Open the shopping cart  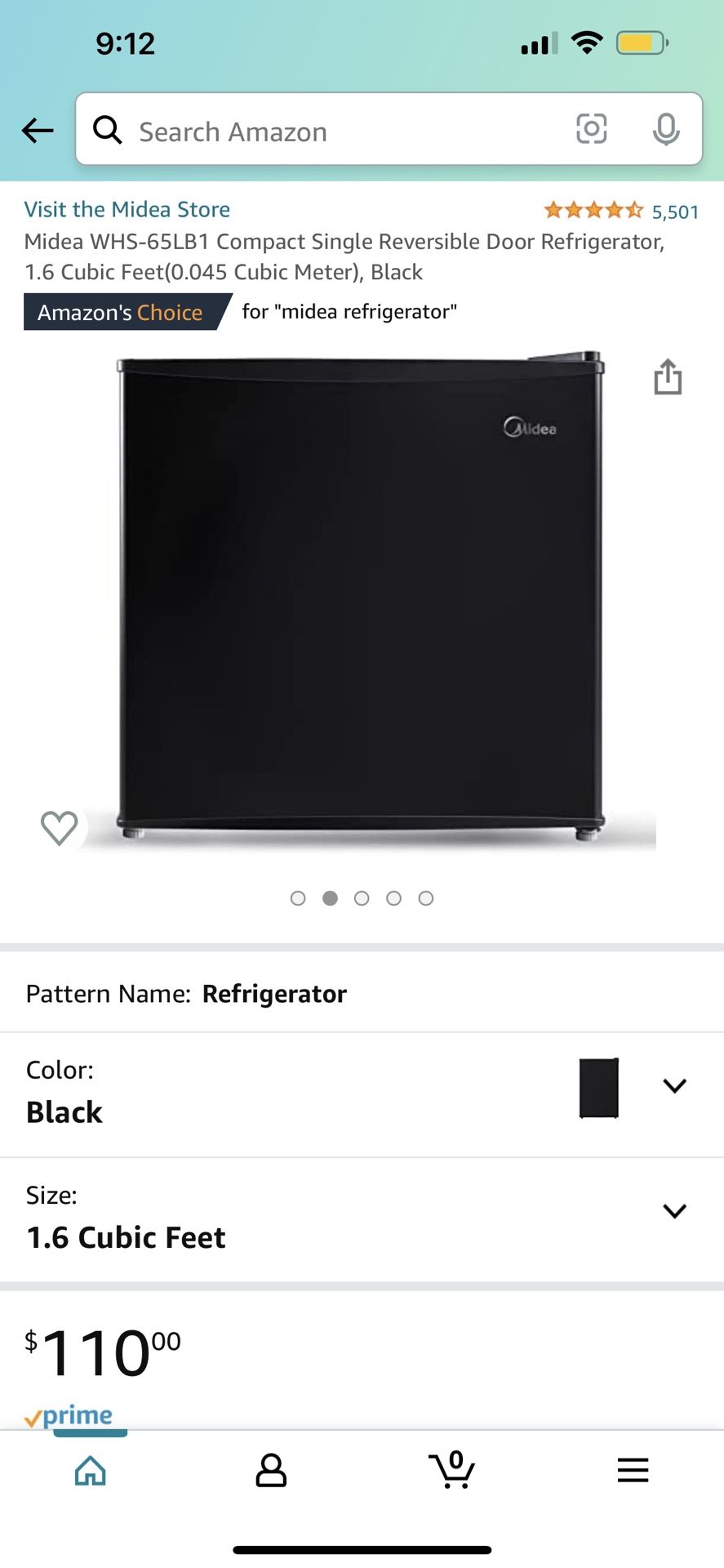(x=451, y=1469)
